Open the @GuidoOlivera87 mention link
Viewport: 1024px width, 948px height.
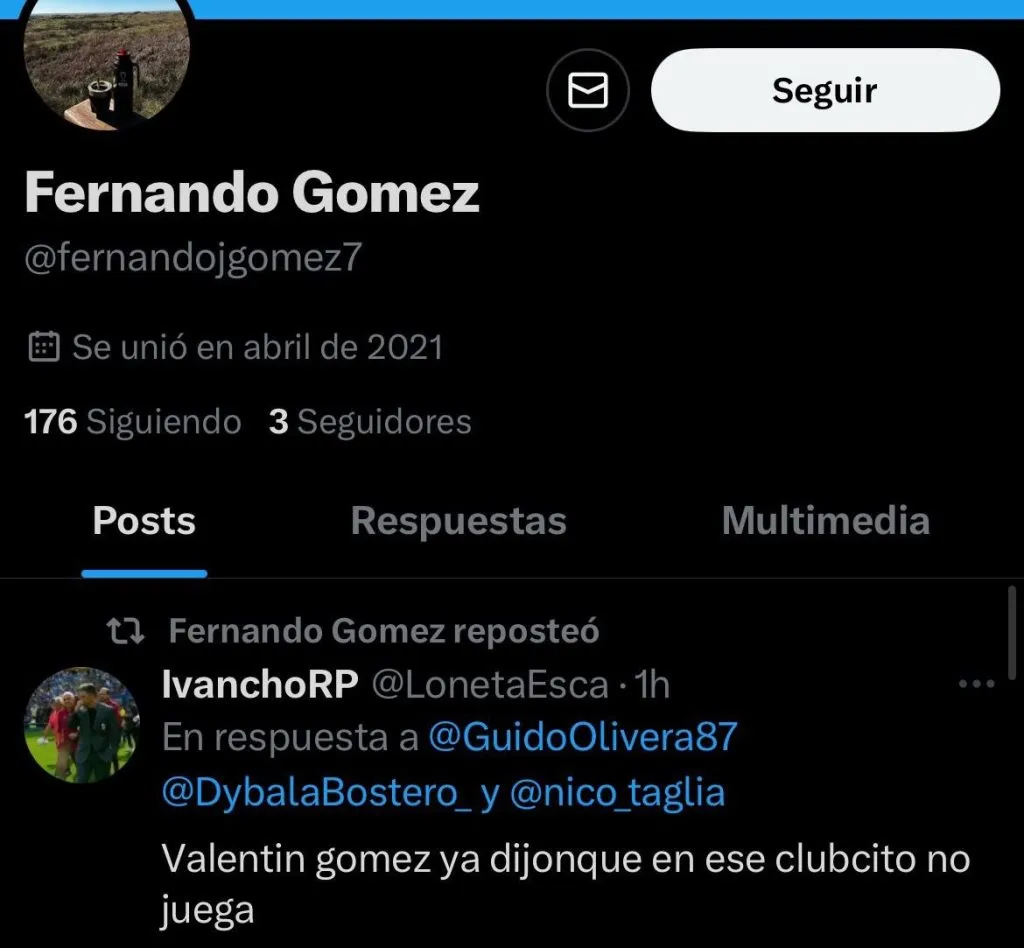[x=582, y=738]
